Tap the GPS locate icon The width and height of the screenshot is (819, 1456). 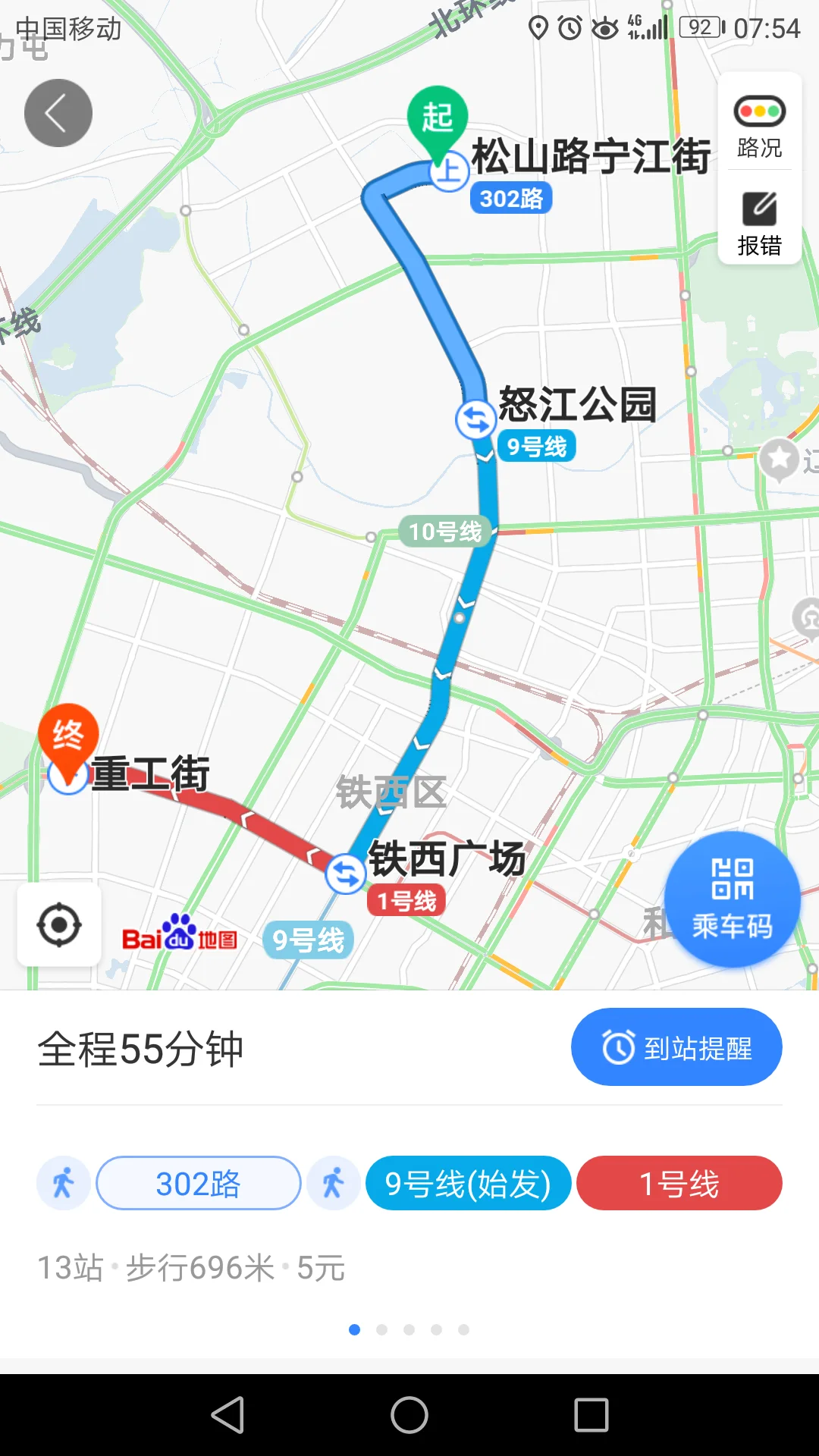click(x=59, y=924)
